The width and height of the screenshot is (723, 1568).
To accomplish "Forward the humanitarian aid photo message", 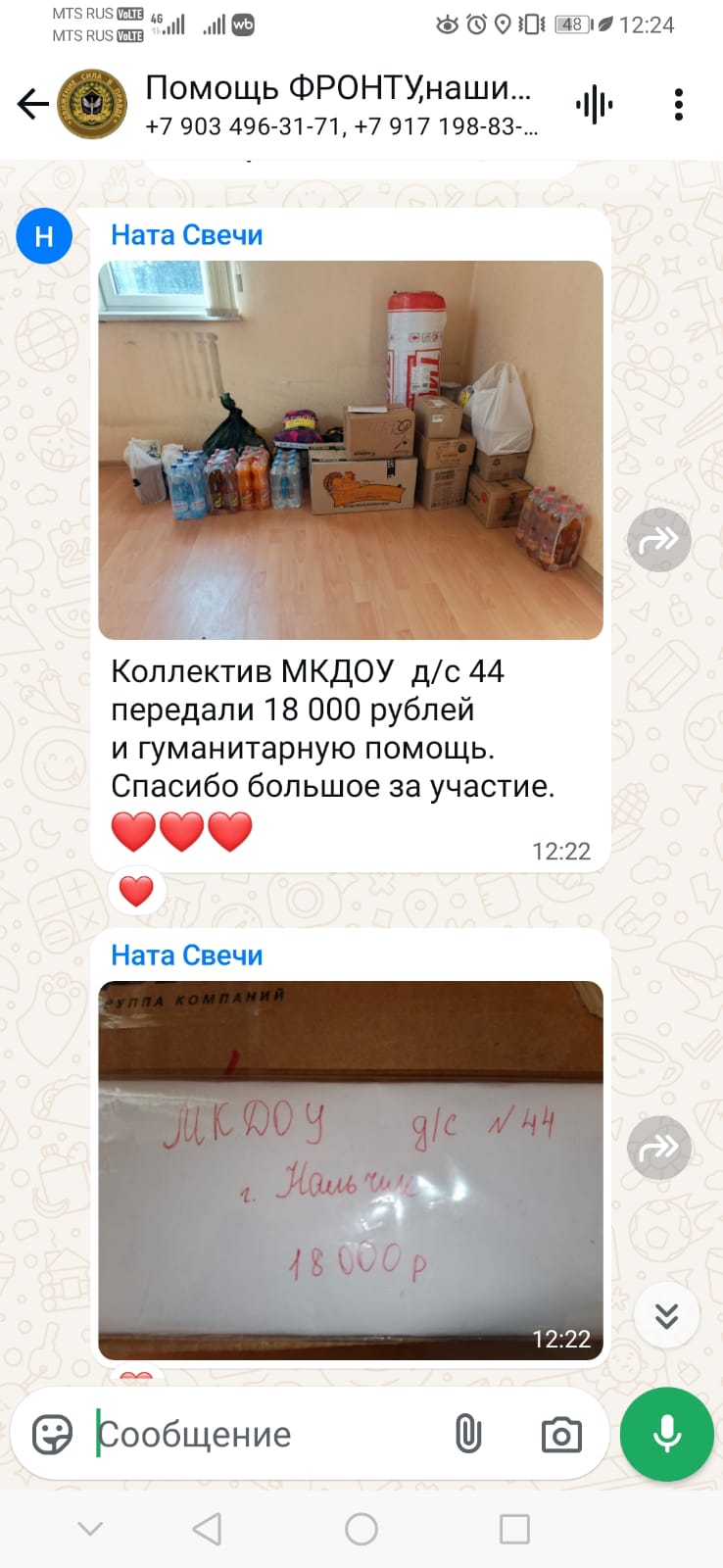I will click(x=658, y=540).
